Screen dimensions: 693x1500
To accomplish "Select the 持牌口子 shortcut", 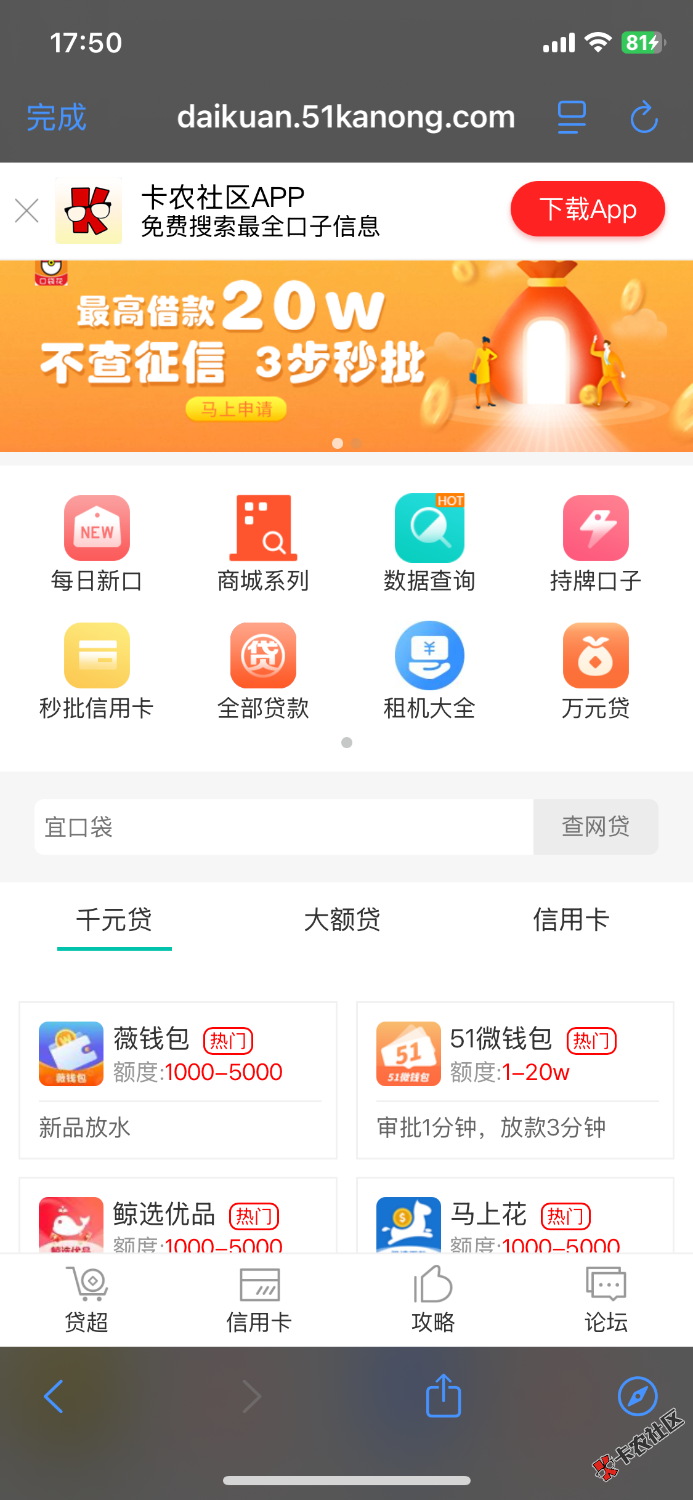I will [x=595, y=543].
